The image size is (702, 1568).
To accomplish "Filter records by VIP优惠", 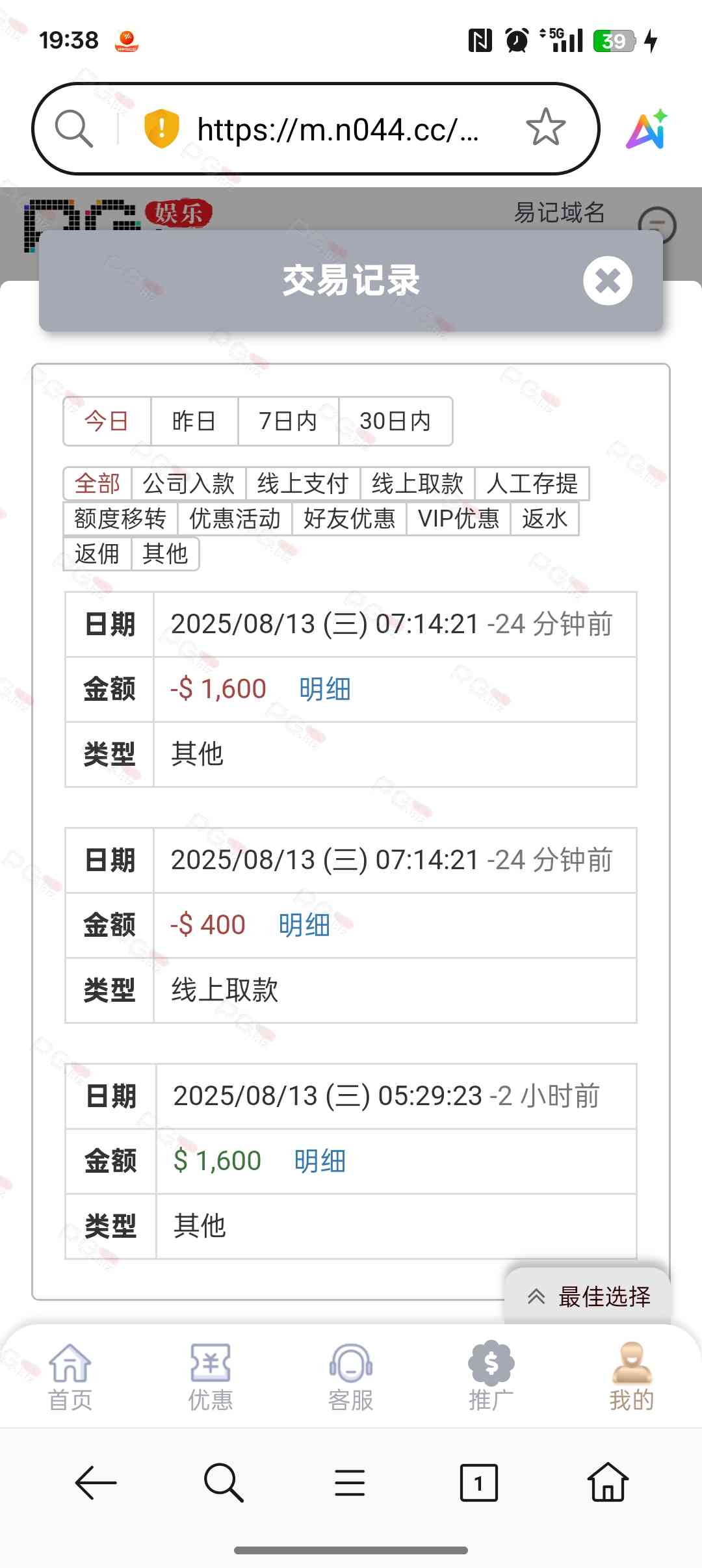I will 458,519.
